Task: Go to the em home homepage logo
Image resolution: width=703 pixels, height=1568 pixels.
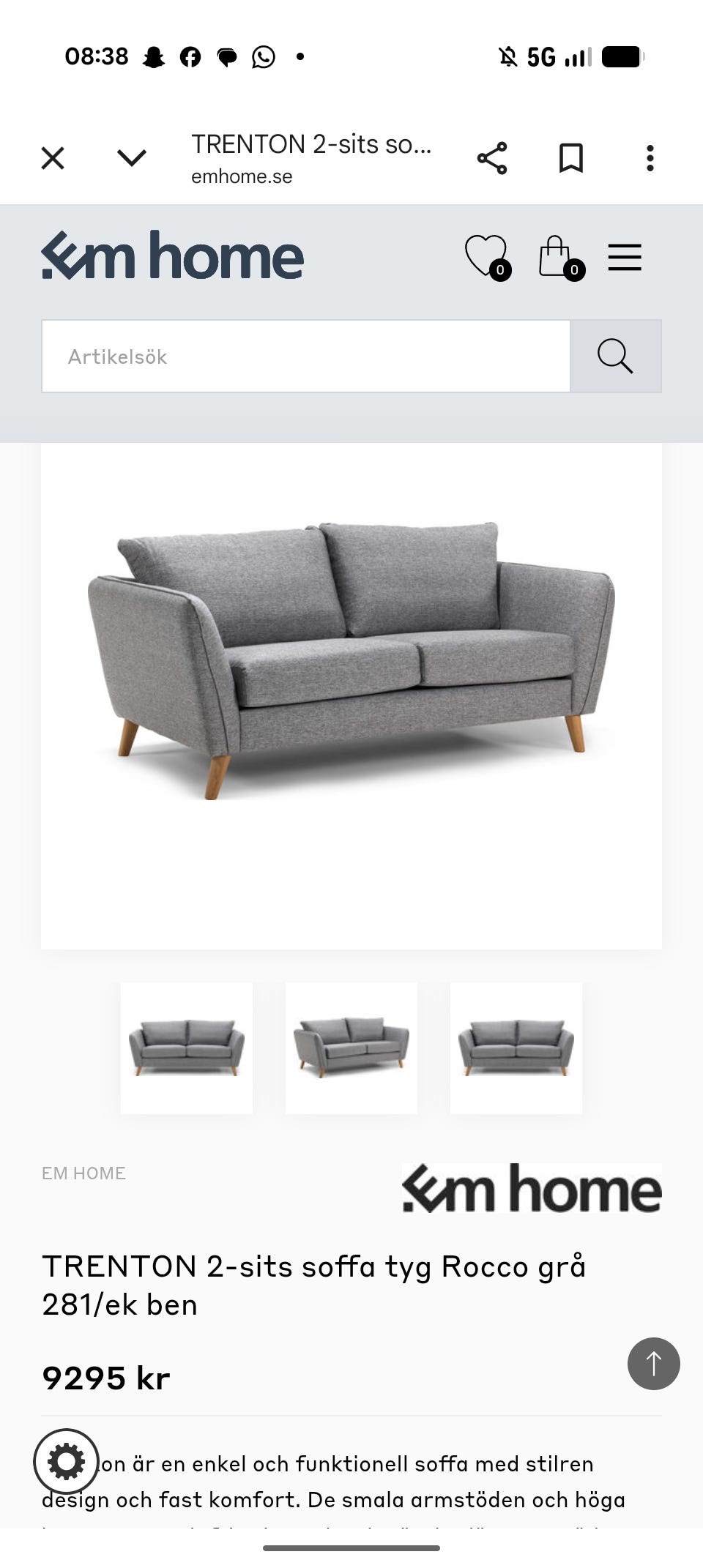Action: pos(173,255)
